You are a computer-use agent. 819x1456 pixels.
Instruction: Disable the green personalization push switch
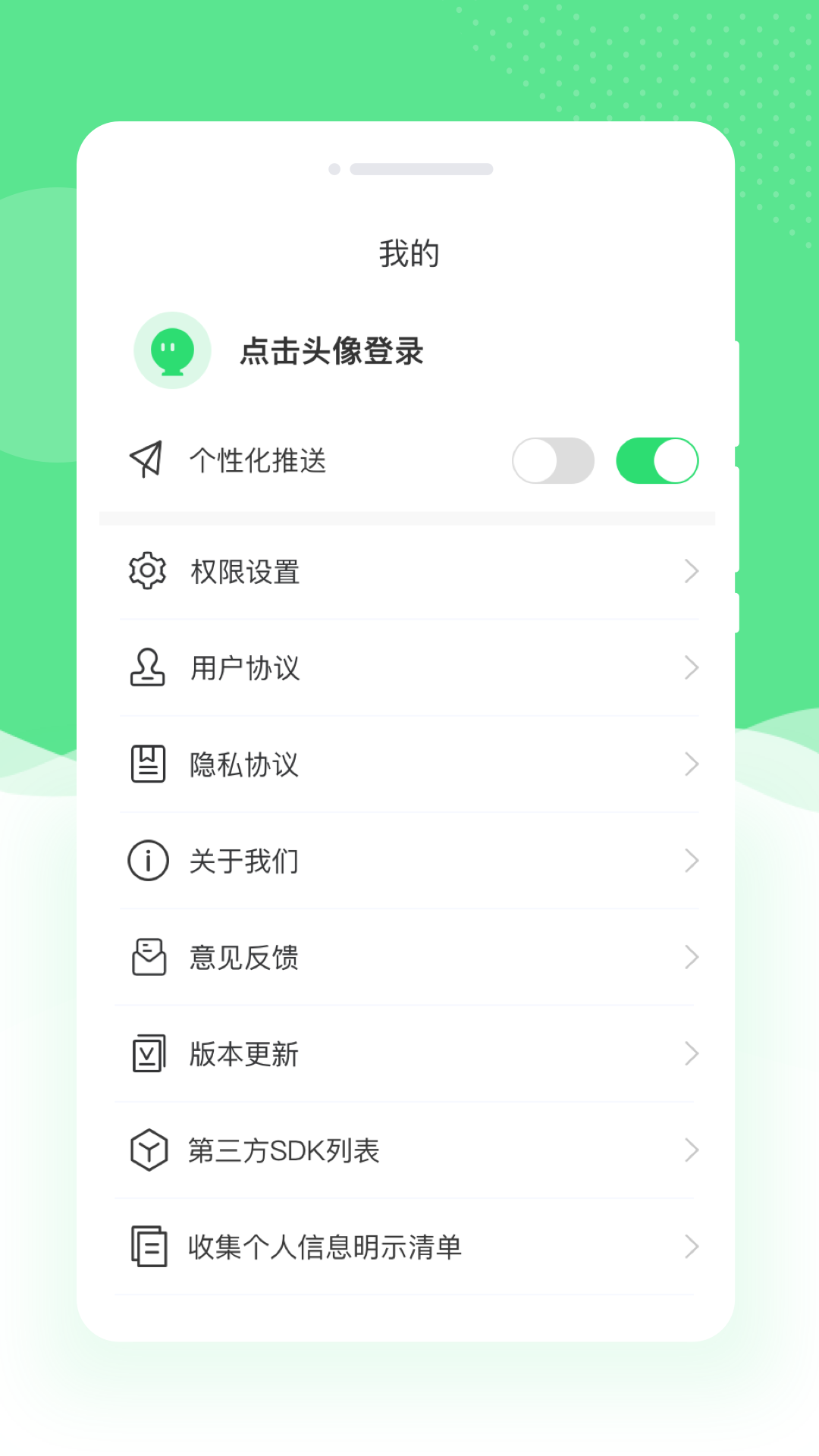(x=657, y=460)
